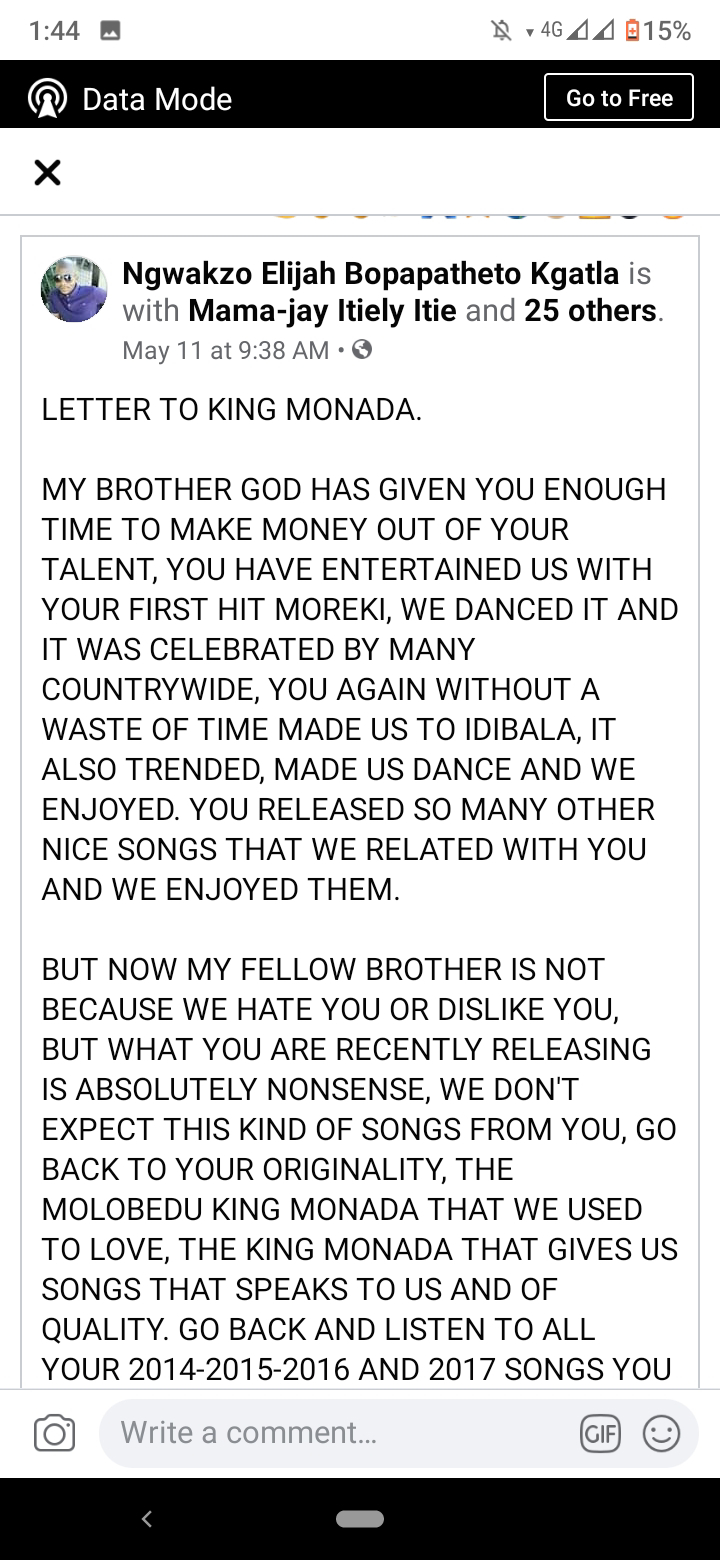Viewport: 720px width, 1560px height.
Task: Open the GIF picker
Action: pos(600,1433)
